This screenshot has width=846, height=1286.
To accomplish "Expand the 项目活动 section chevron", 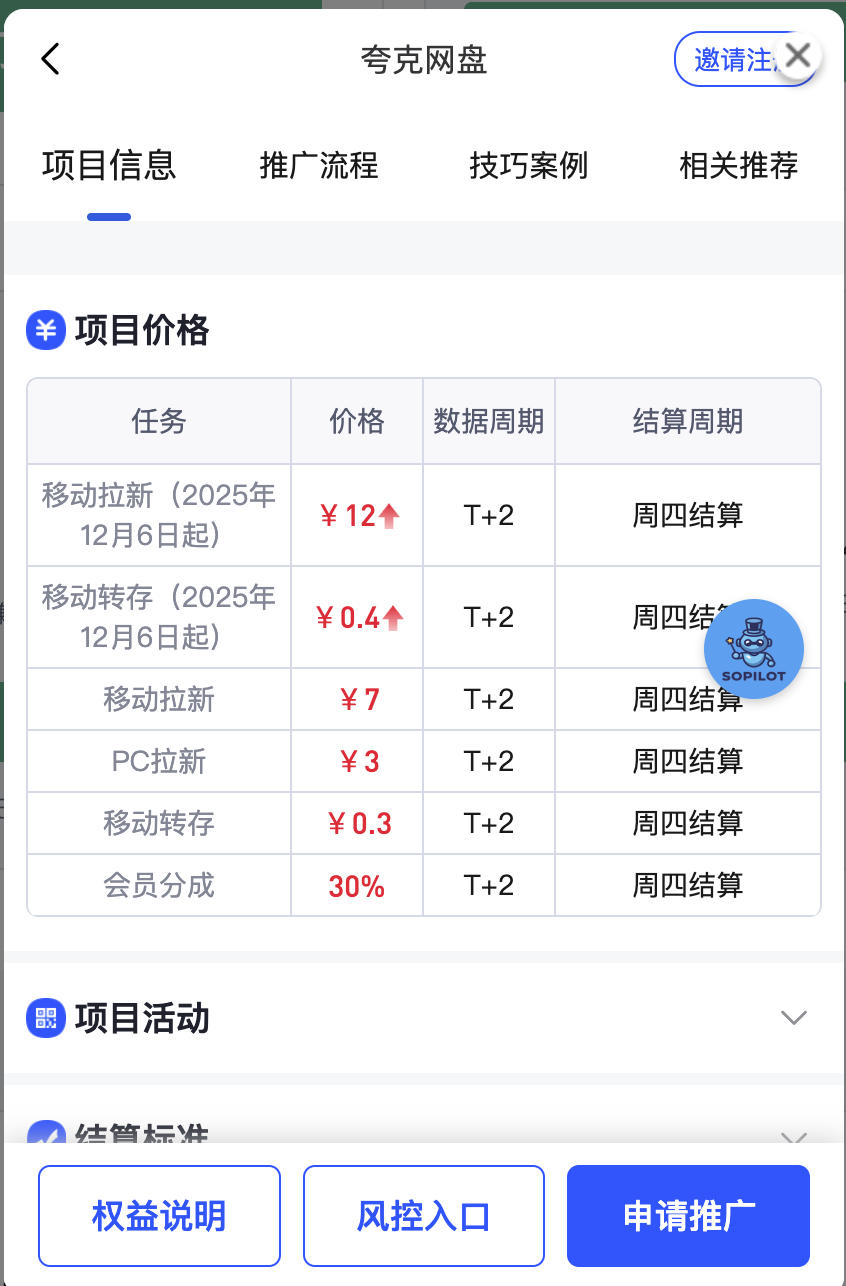I will pos(793,1018).
